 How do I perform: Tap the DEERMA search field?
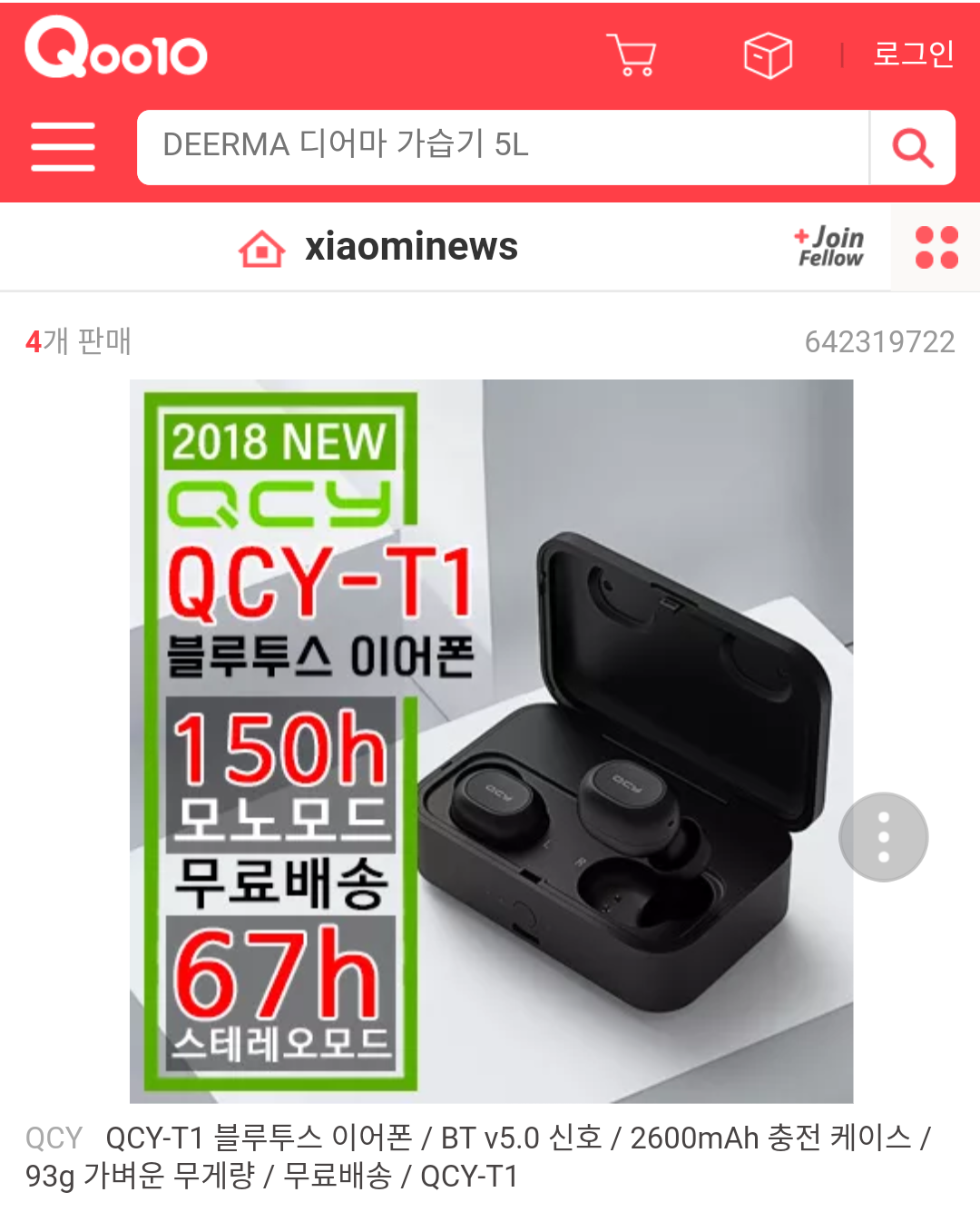click(503, 146)
